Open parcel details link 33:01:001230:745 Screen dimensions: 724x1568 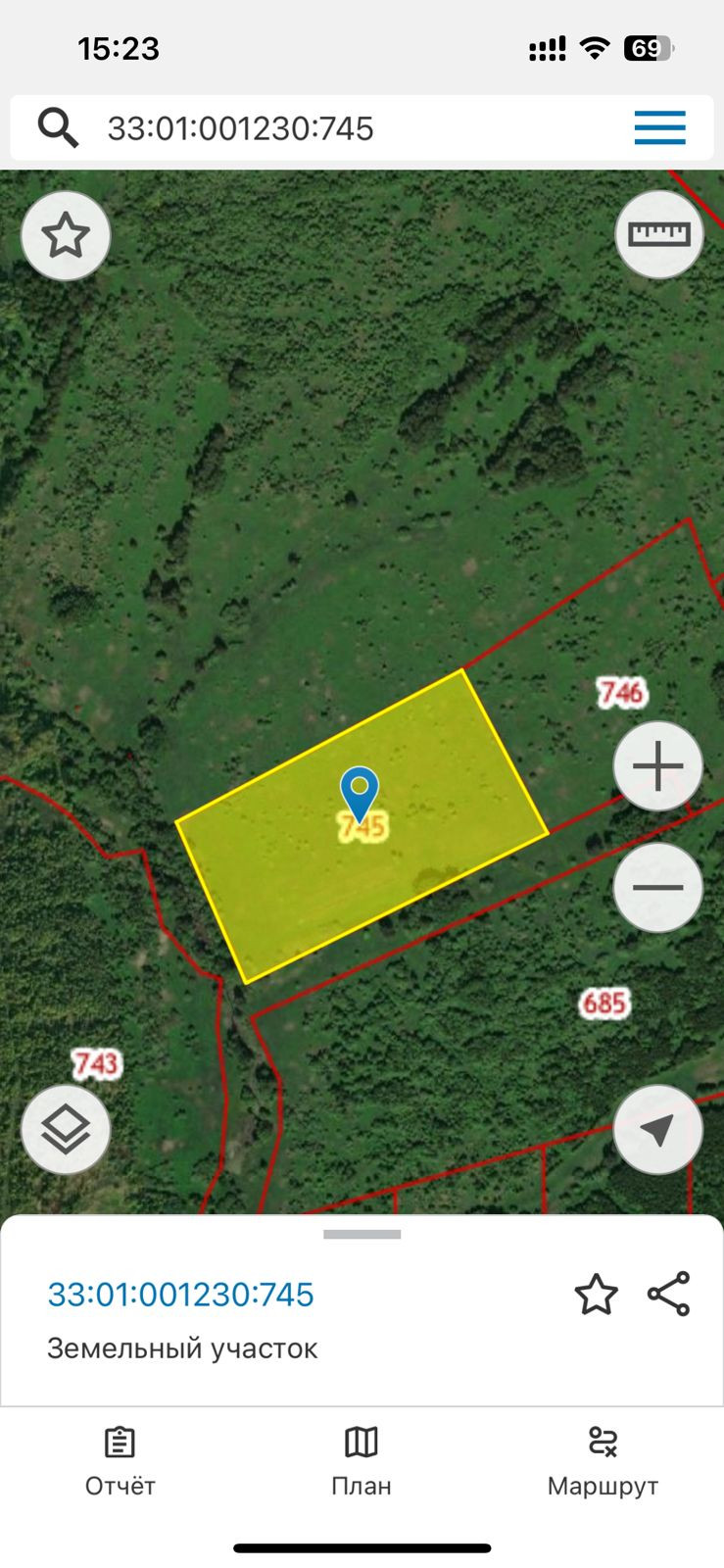181,1295
